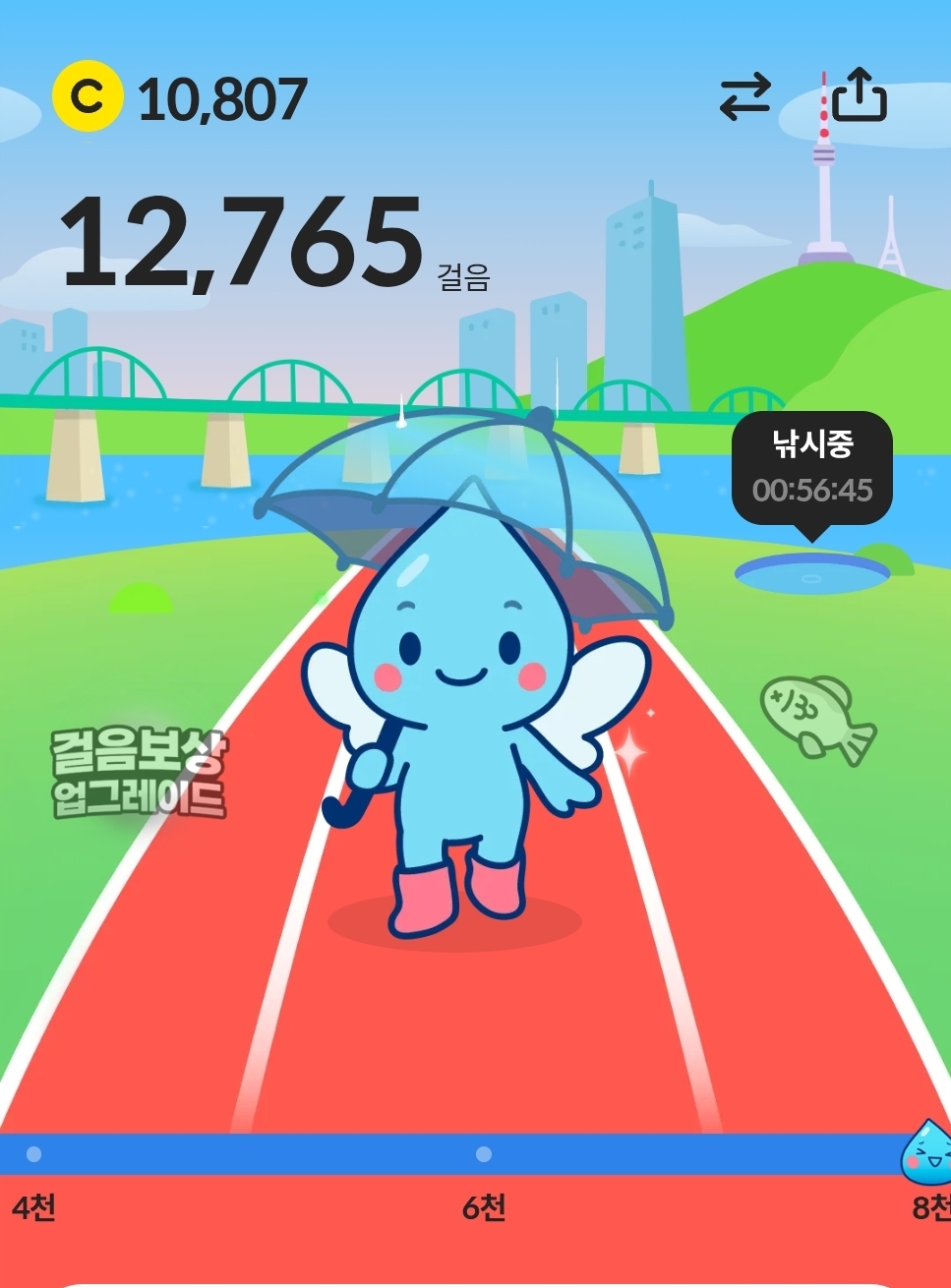Open the 낚시중 fishing timer bubble

click(812, 469)
